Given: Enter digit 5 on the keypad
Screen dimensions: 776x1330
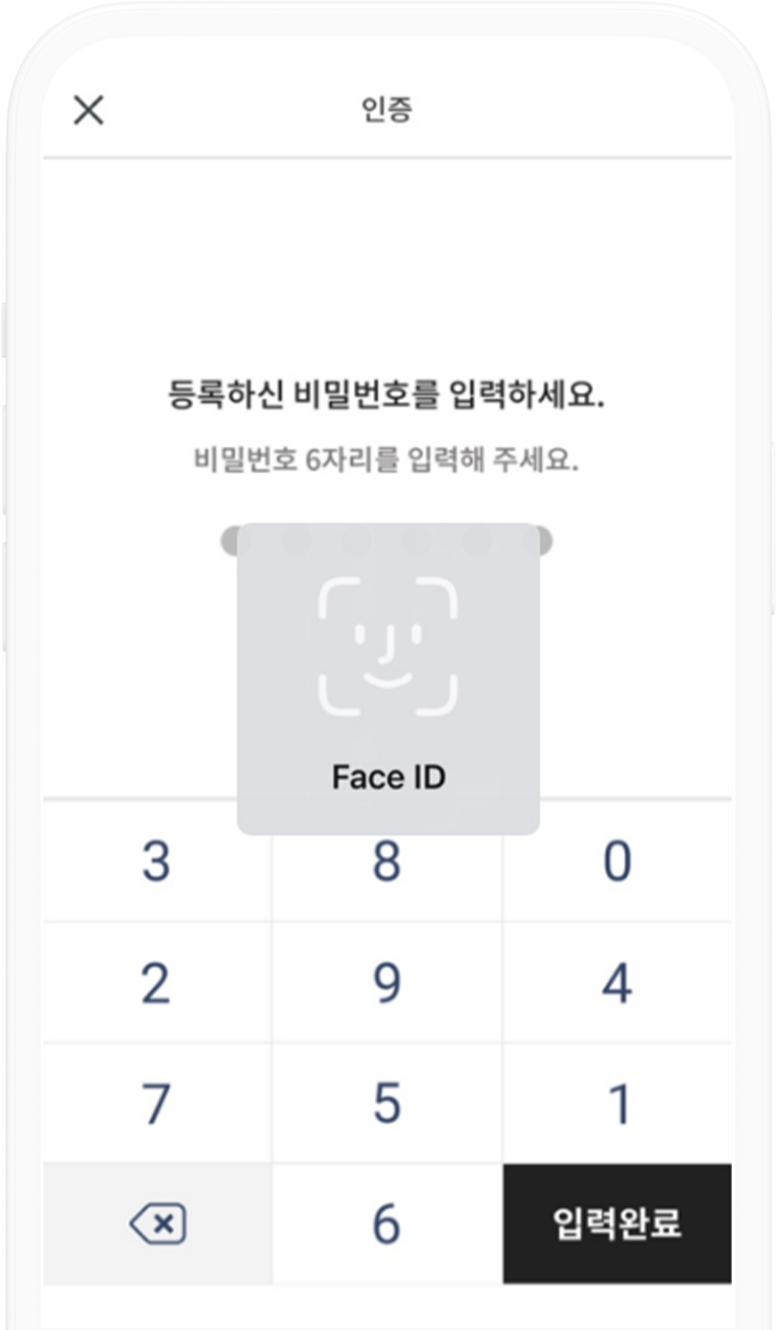Looking at the screenshot, I should [387, 1104].
